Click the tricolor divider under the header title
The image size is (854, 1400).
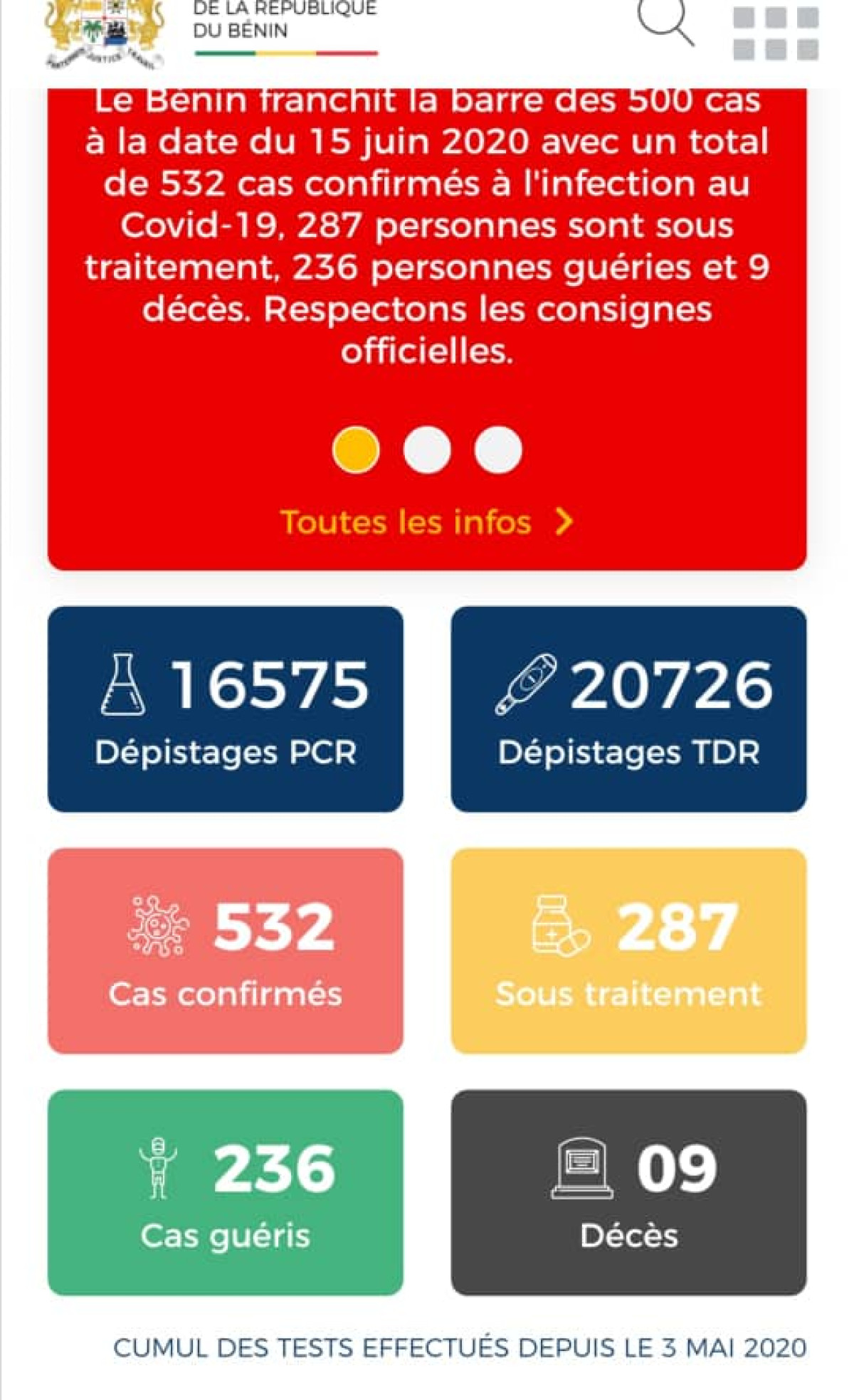point(283,53)
